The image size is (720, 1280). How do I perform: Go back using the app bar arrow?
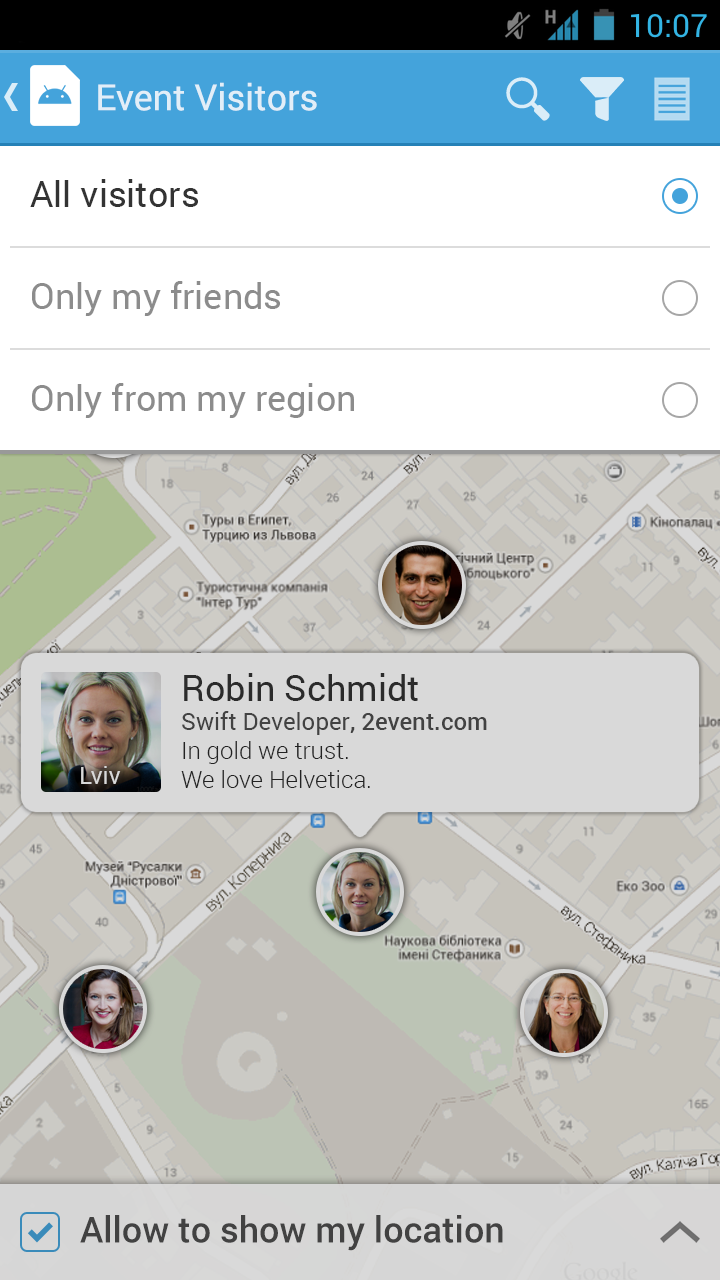(x=14, y=97)
